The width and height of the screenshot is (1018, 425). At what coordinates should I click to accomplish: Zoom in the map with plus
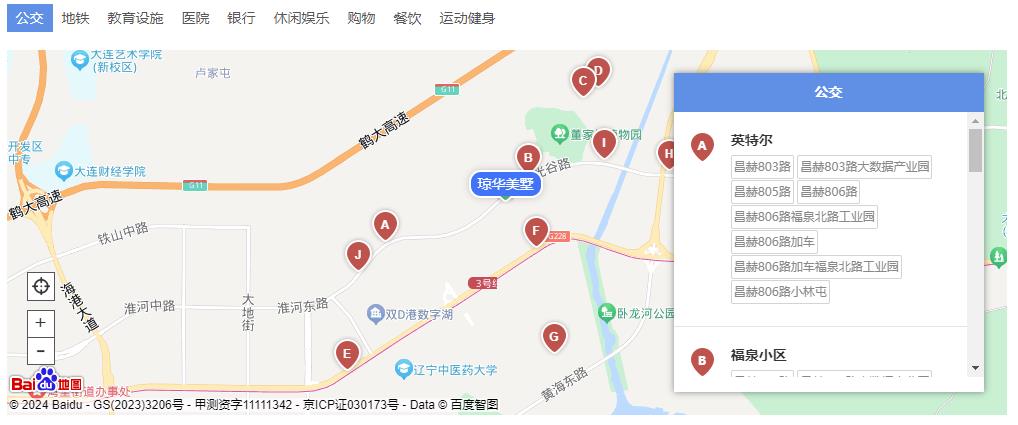coord(40,323)
